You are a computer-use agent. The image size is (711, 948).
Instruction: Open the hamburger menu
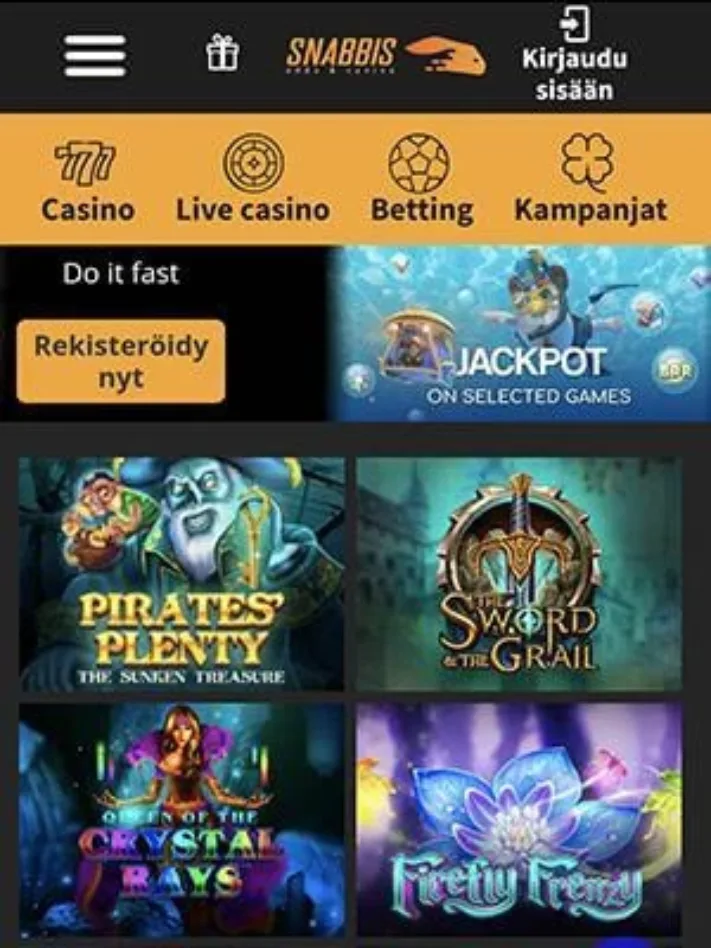[95, 56]
